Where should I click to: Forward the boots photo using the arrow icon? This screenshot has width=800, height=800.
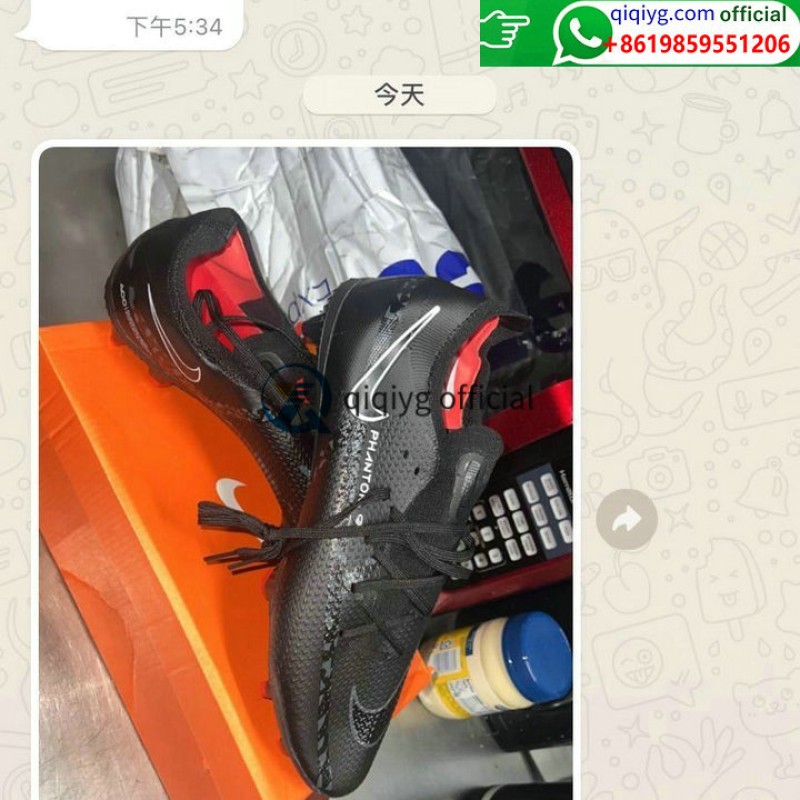point(626,519)
